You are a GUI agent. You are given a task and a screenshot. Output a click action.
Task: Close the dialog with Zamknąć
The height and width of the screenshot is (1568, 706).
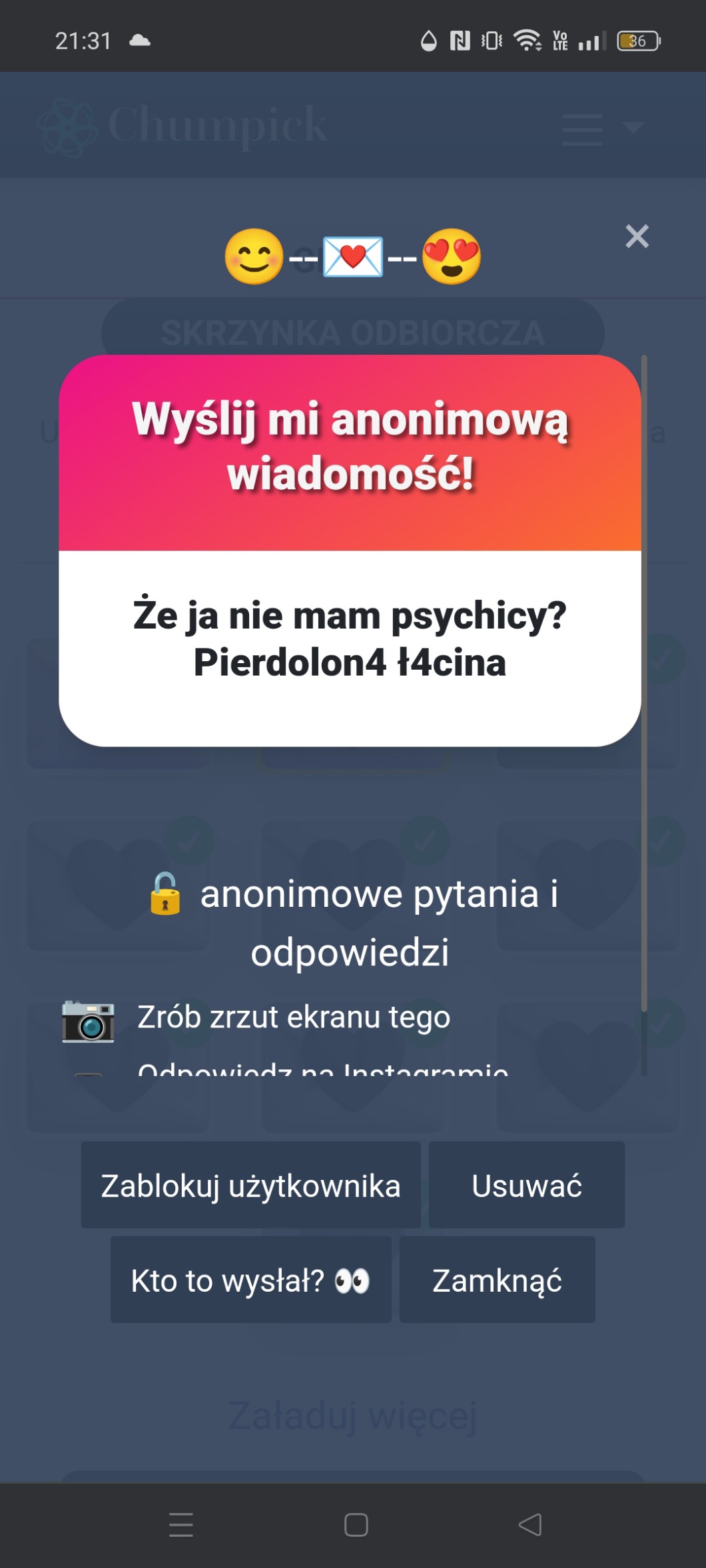497,1280
